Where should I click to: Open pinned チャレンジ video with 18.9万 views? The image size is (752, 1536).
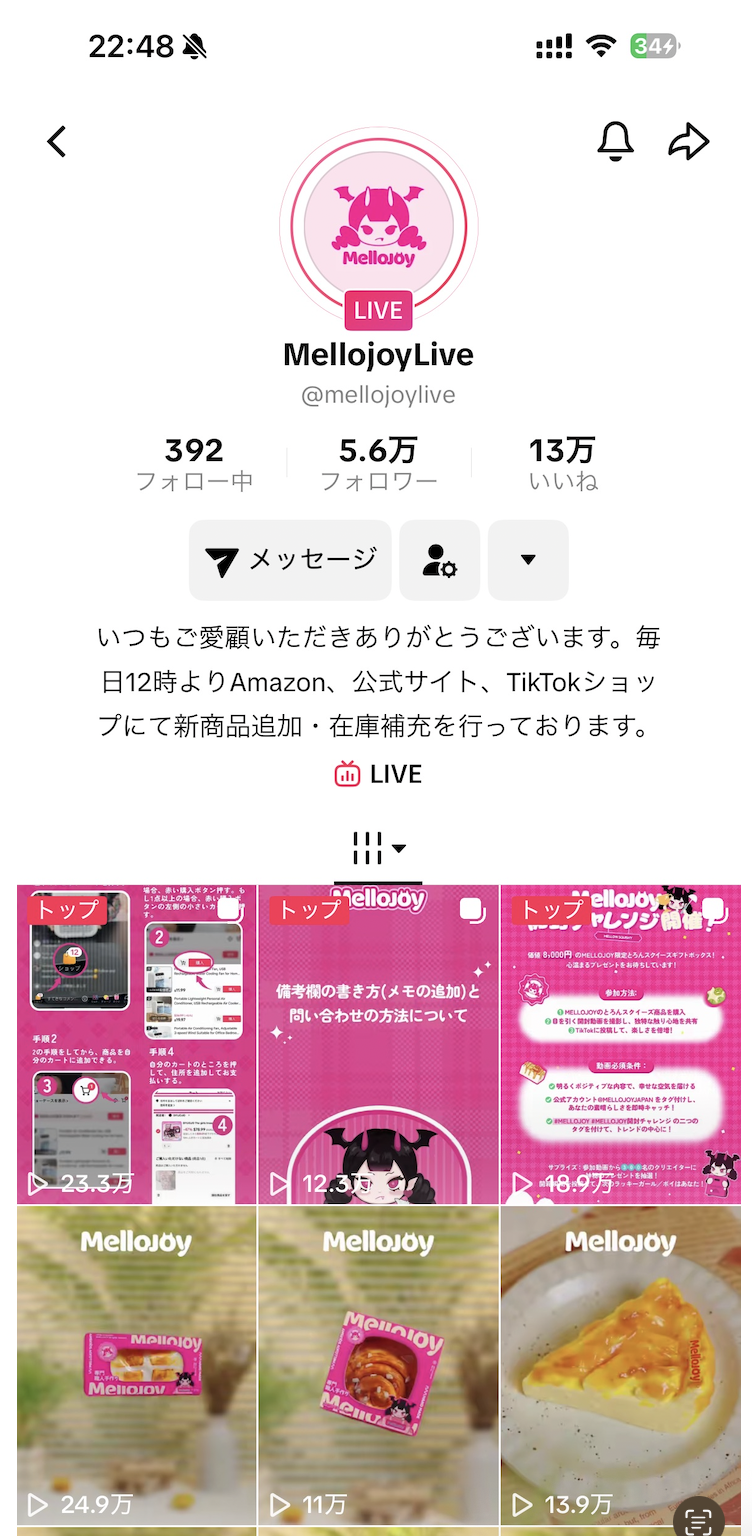[620, 1043]
